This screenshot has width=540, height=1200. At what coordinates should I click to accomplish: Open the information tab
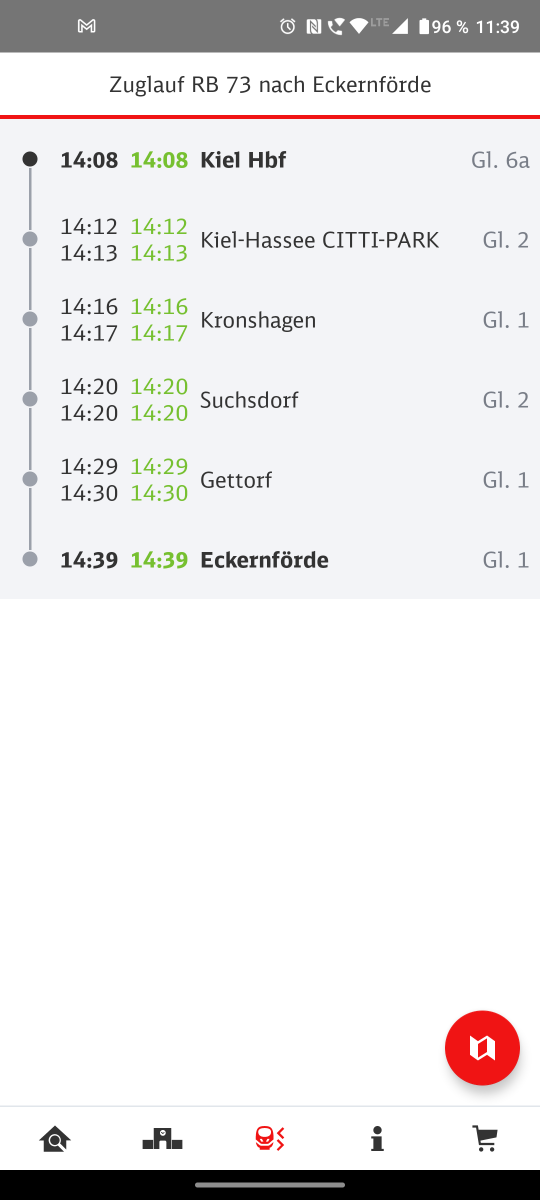(x=377, y=1138)
